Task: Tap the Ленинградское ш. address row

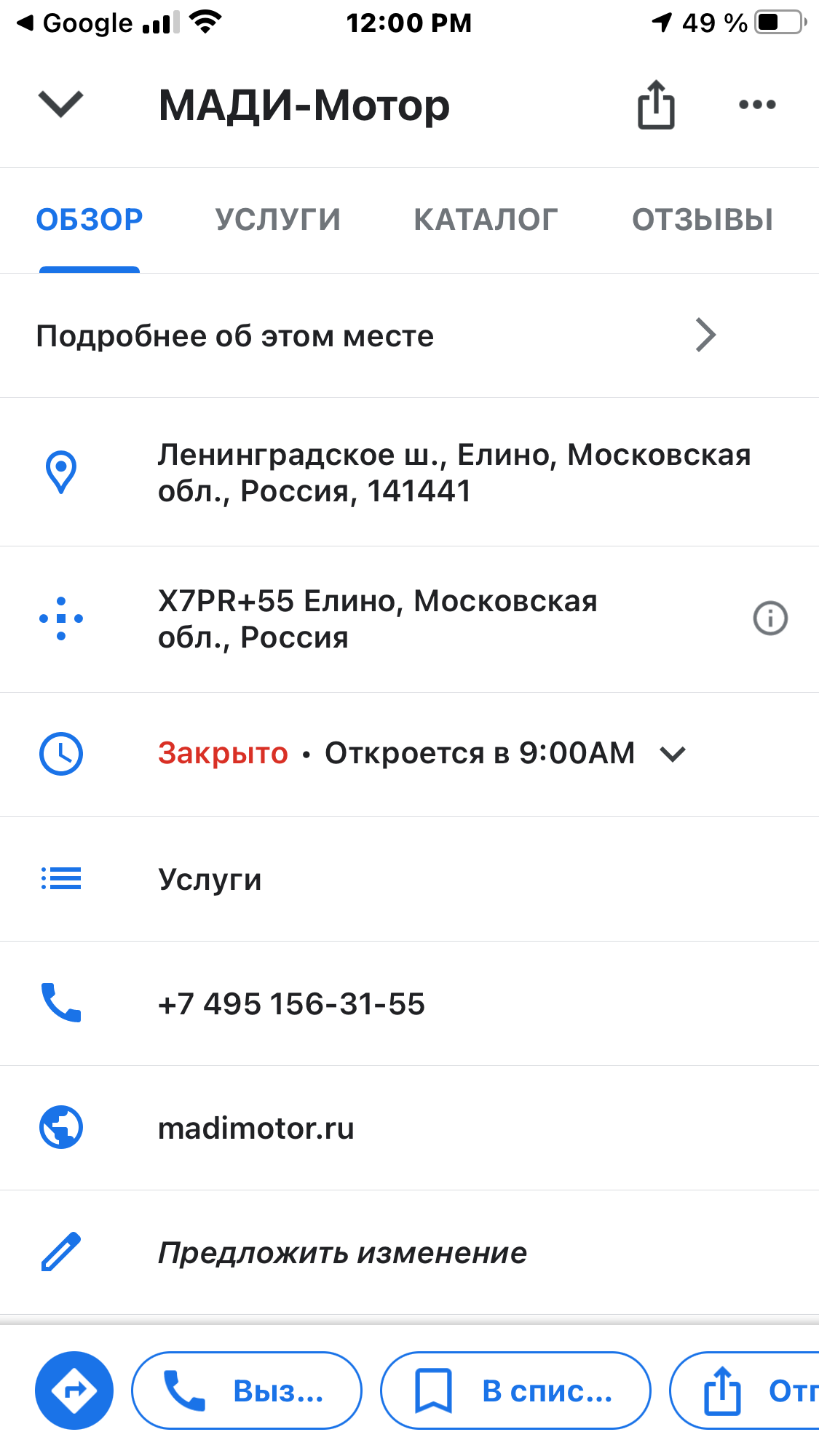Action: (409, 472)
